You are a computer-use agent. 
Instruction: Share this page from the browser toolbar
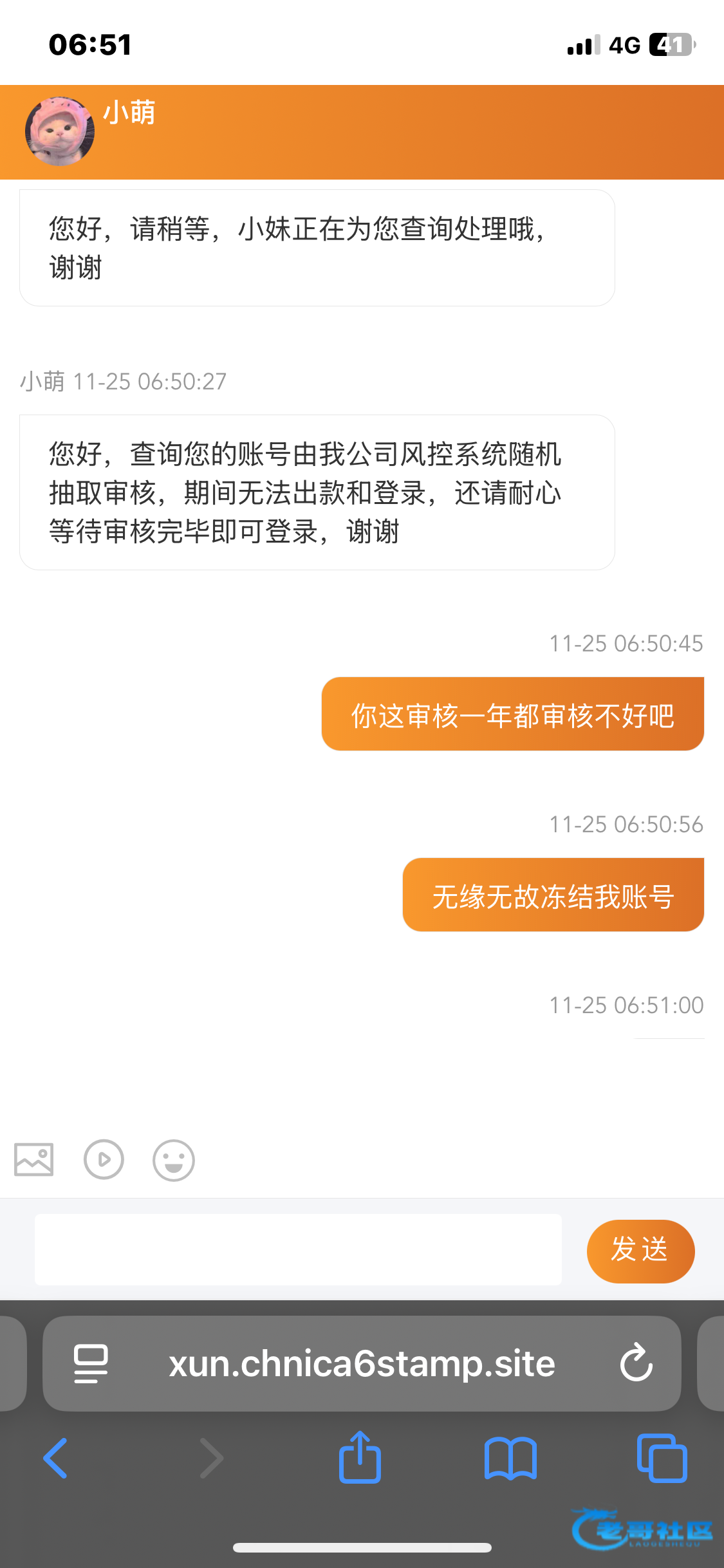tap(360, 1457)
